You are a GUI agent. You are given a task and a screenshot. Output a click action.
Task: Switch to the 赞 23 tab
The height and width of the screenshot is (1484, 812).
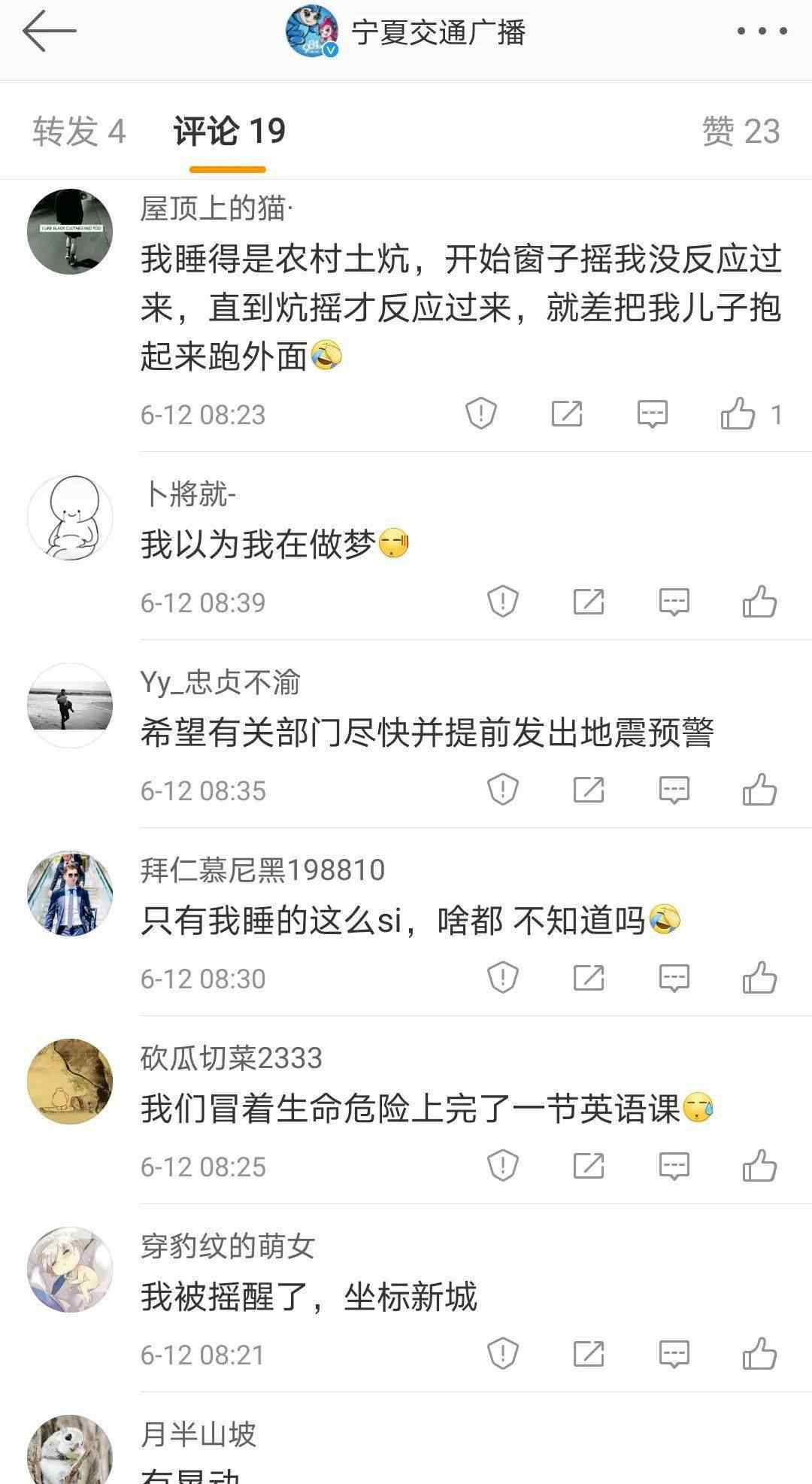[741, 132]
